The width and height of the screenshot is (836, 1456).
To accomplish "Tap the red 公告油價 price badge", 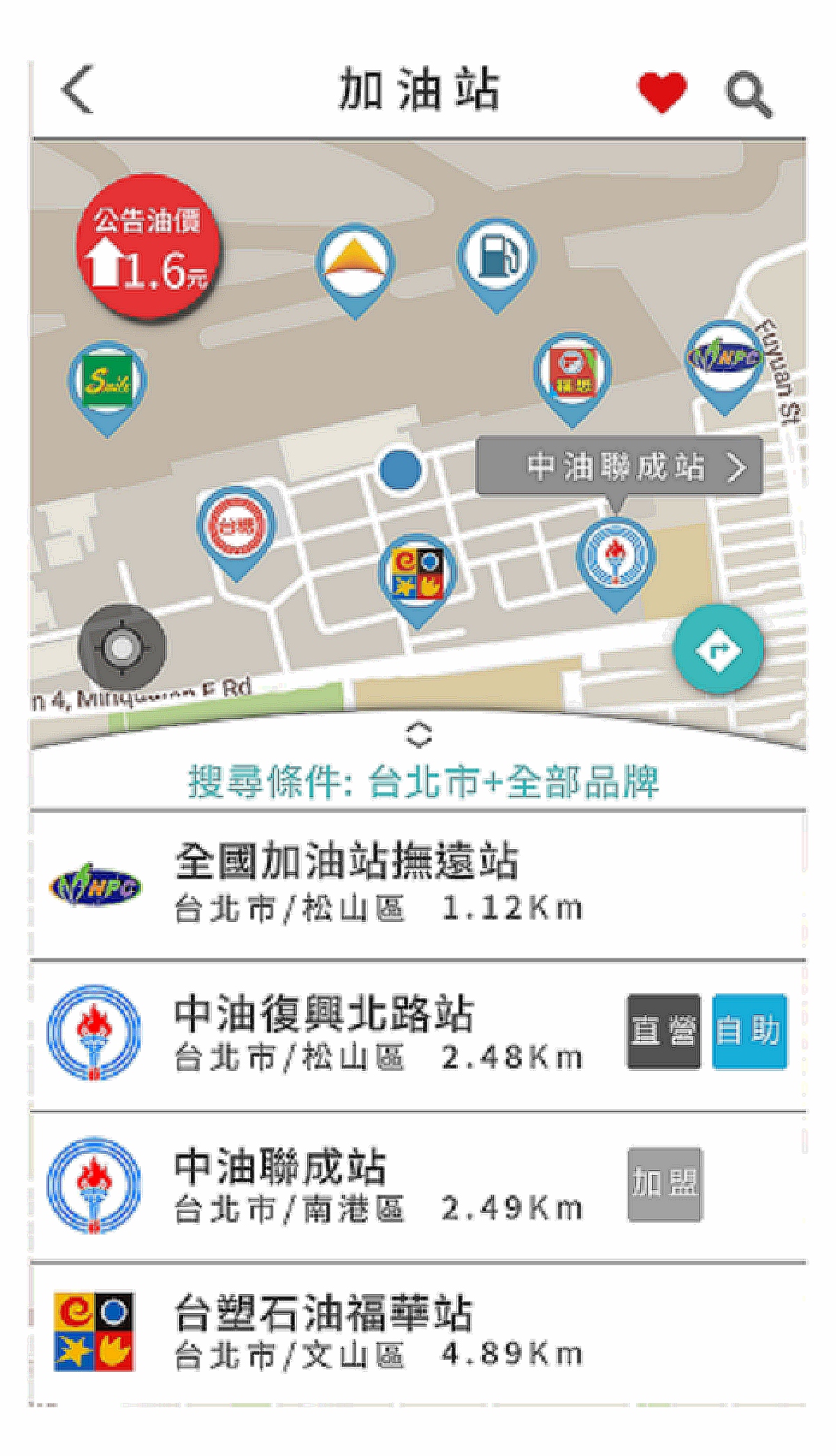I will [148, 247].
